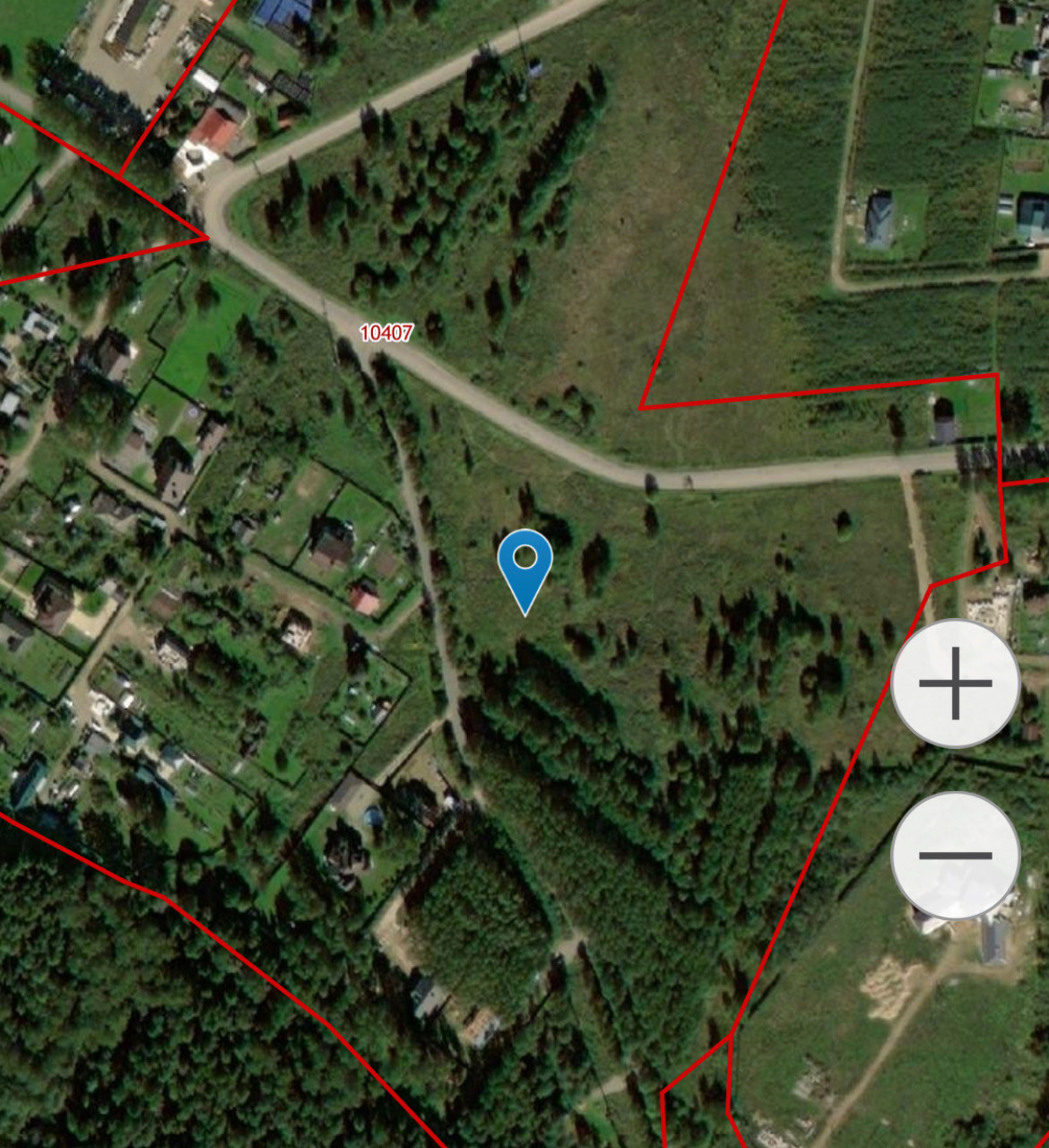Zoom in on the map
The width and height of the screenshot is (1049, 1148).
[x=955, y=683]
